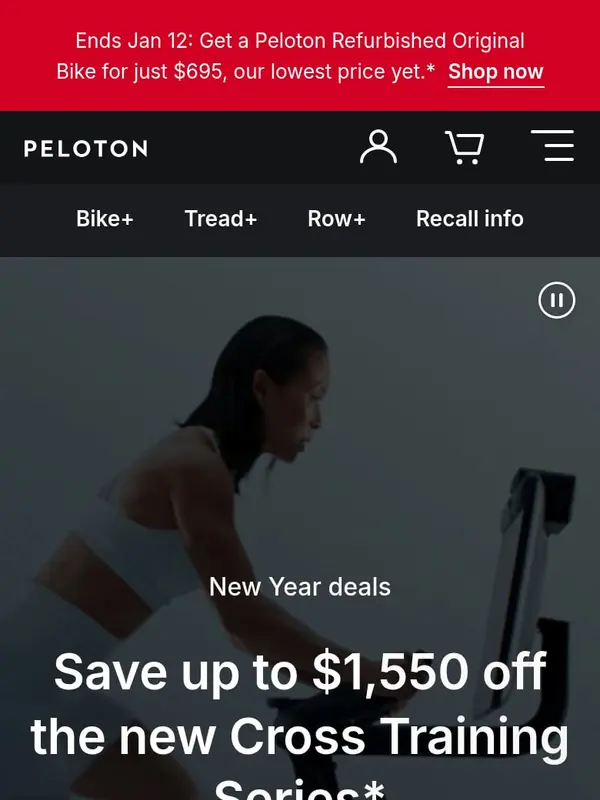Go to the Bike+ page
Image resolution: width=600 pixels, height=800 pixels.
pos(105,219)
